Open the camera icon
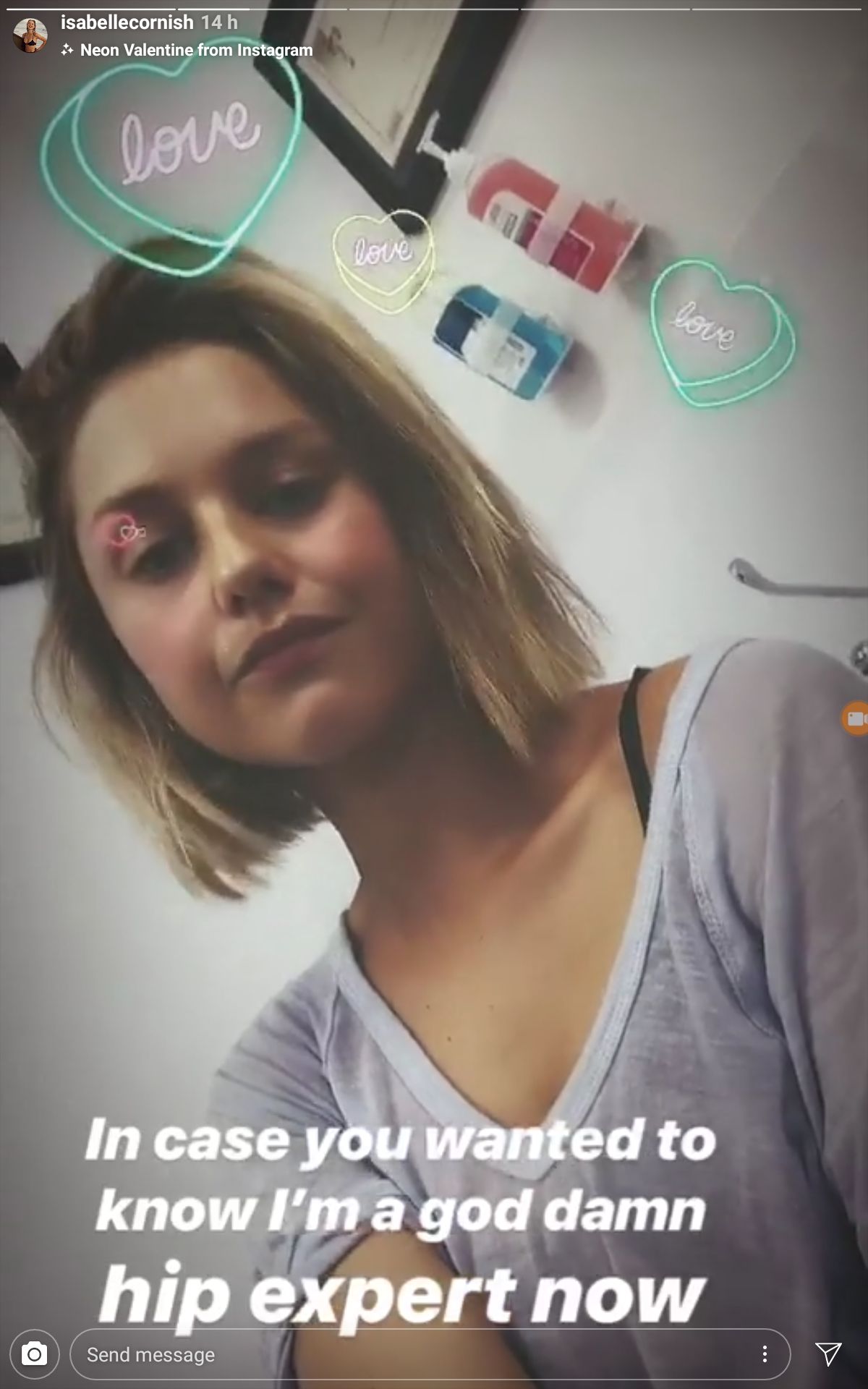The image size is (868, 1389). 34,1354
